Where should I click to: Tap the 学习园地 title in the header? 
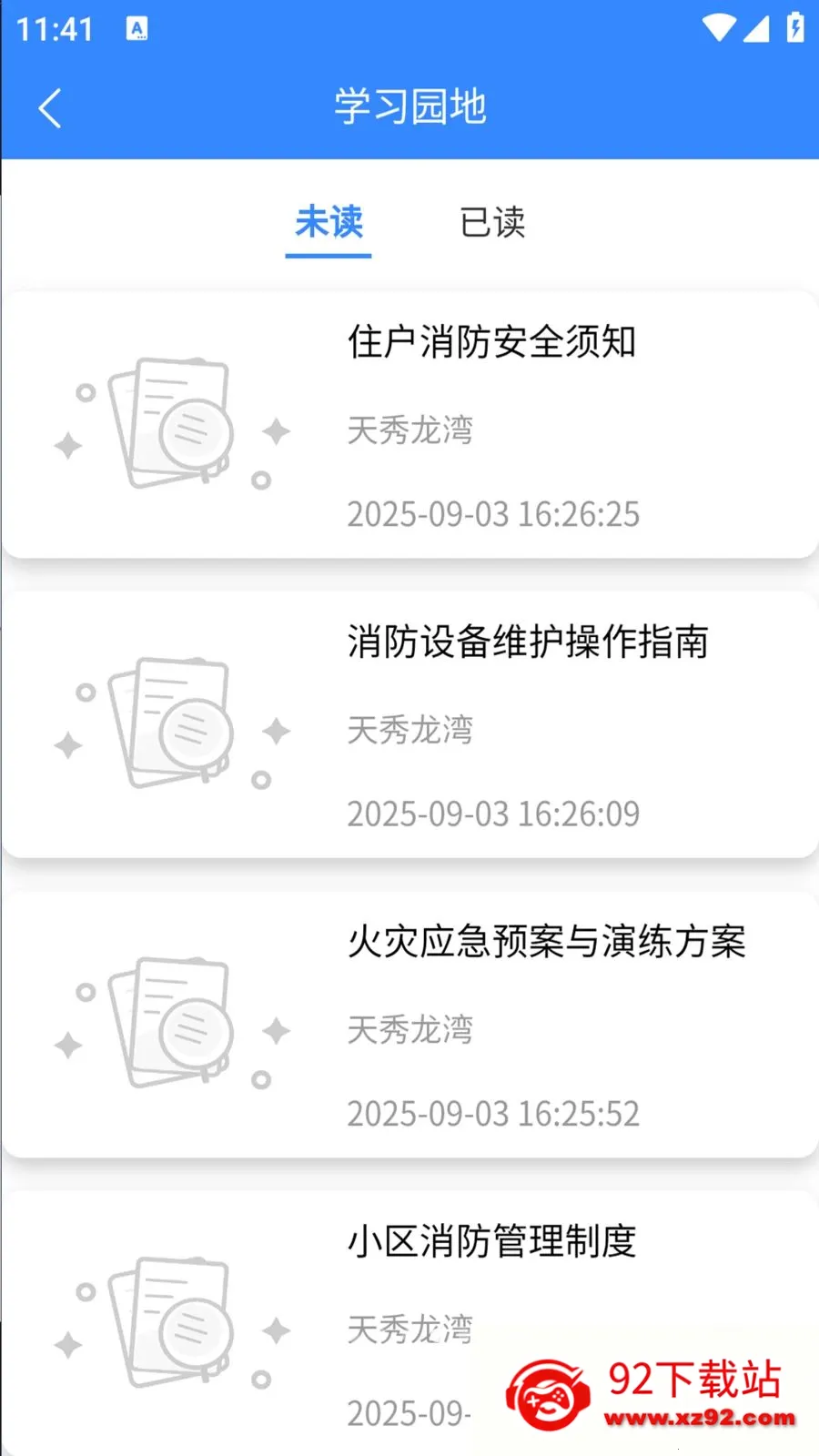[409, 106]
